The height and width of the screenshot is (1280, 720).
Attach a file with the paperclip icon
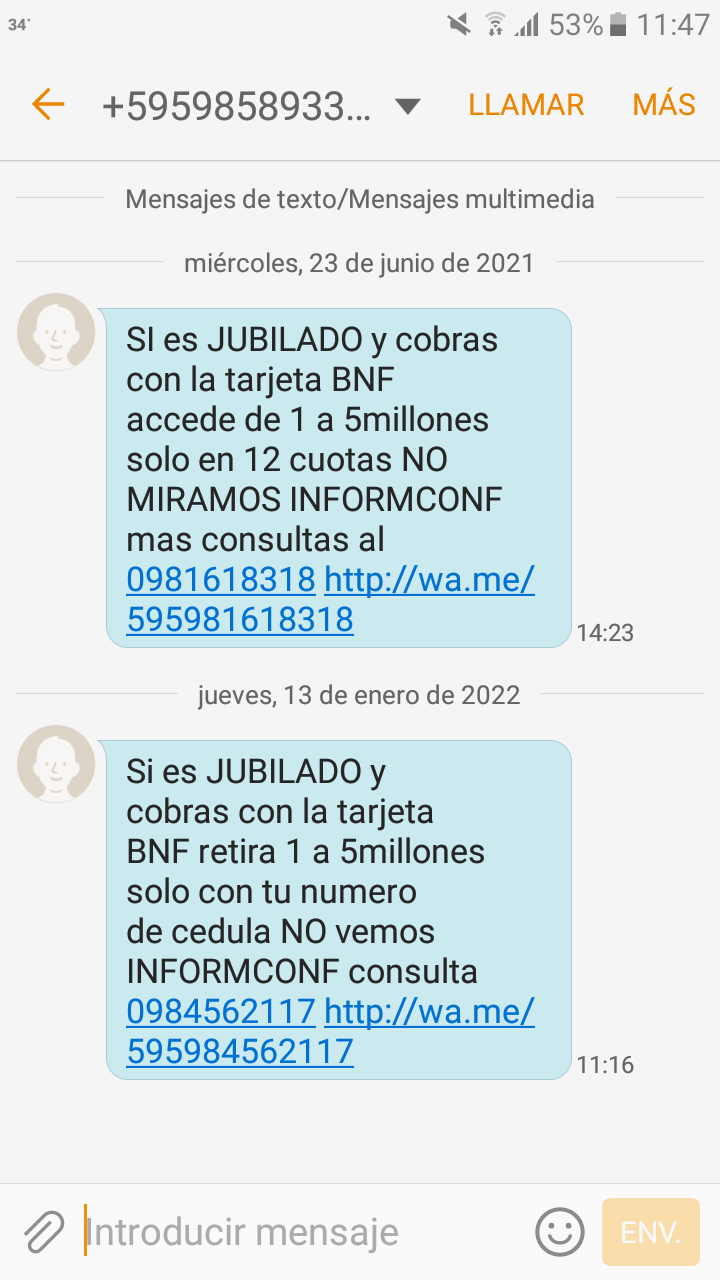(44, 1232)
